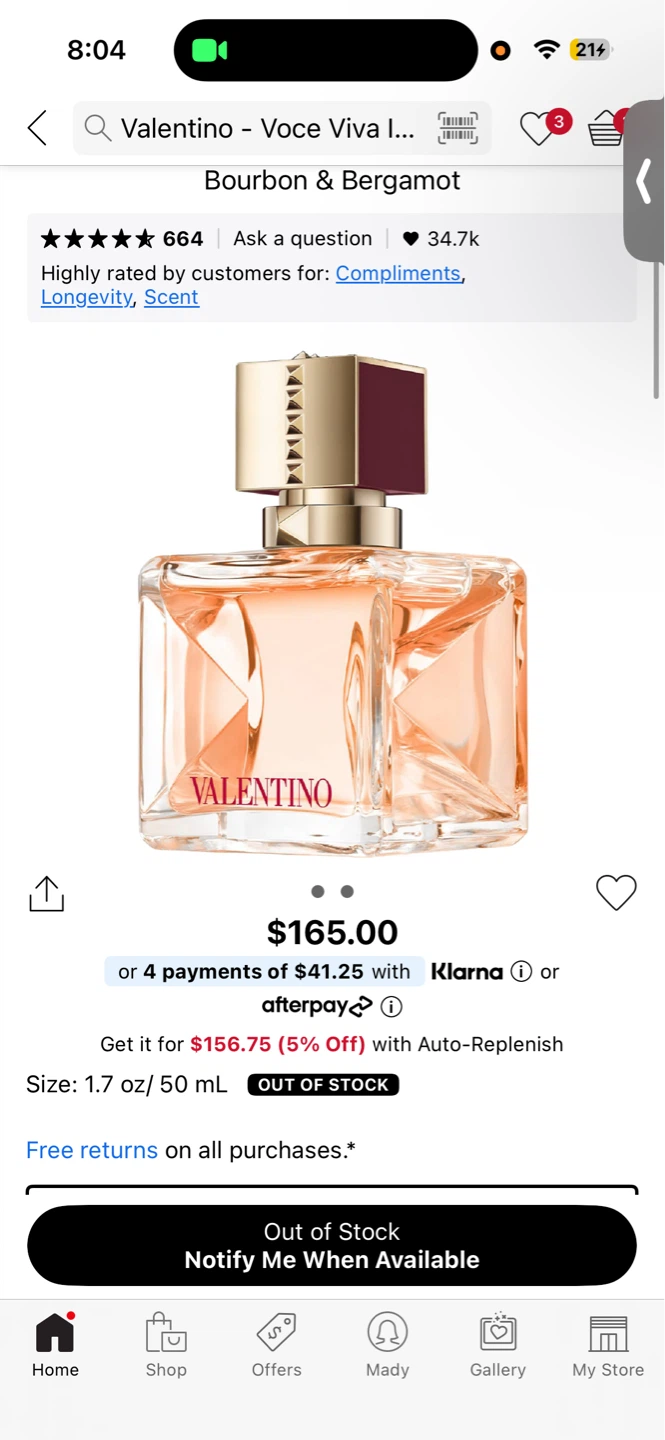Show Klarna payment info
This screenshot has width=665, height=1440.
click(x=521, y=971)
